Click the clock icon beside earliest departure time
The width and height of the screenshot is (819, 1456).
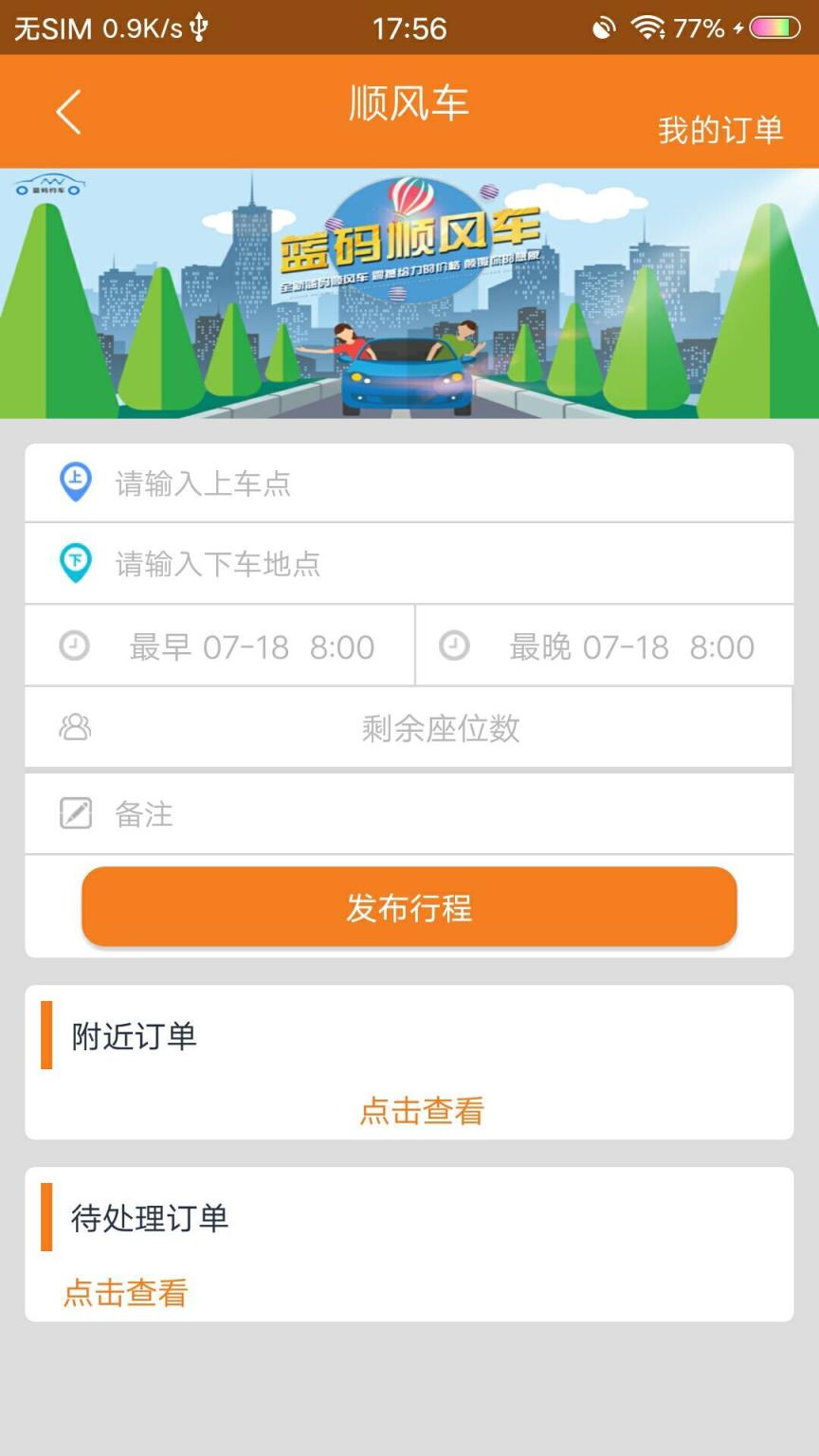pos(74,646)
